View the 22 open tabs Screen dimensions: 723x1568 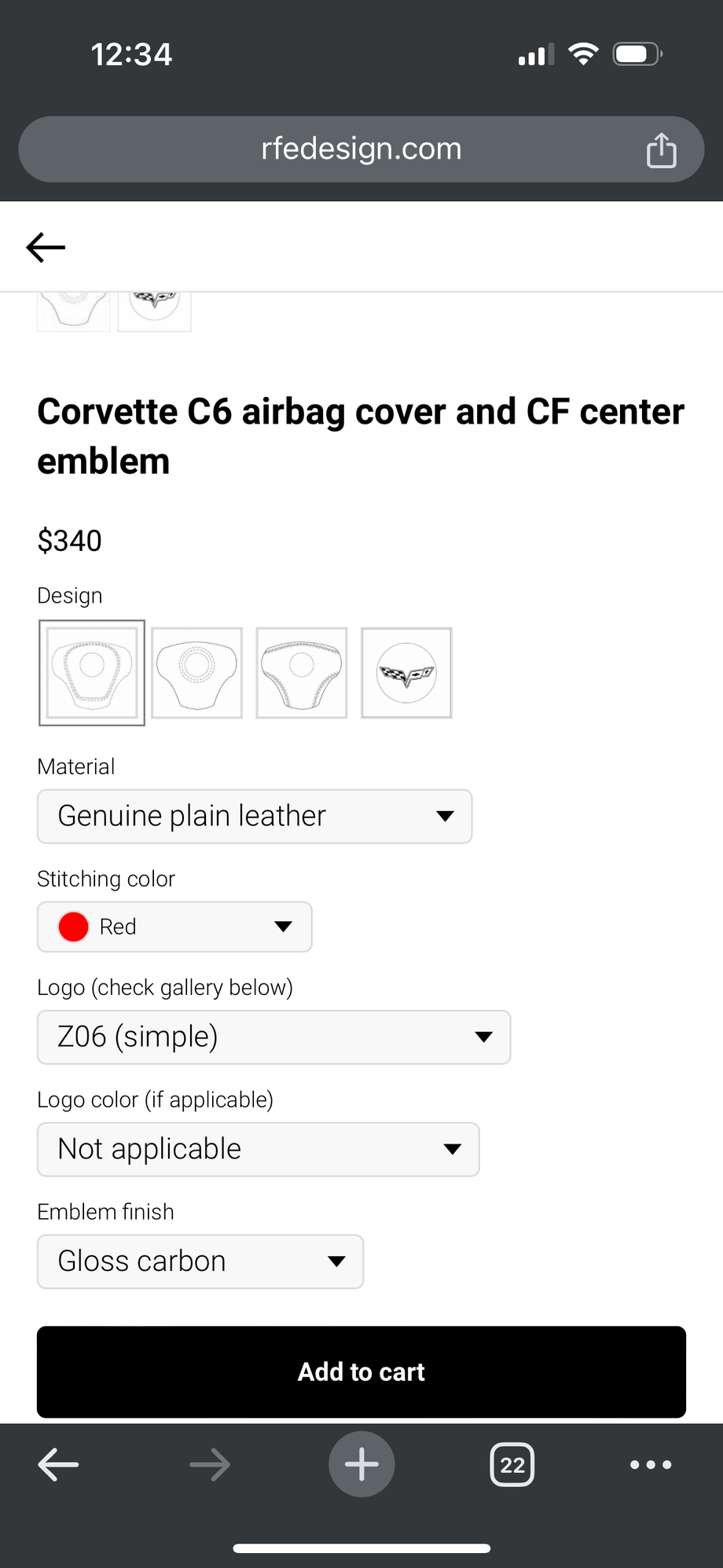click(x=512, y=1464)
